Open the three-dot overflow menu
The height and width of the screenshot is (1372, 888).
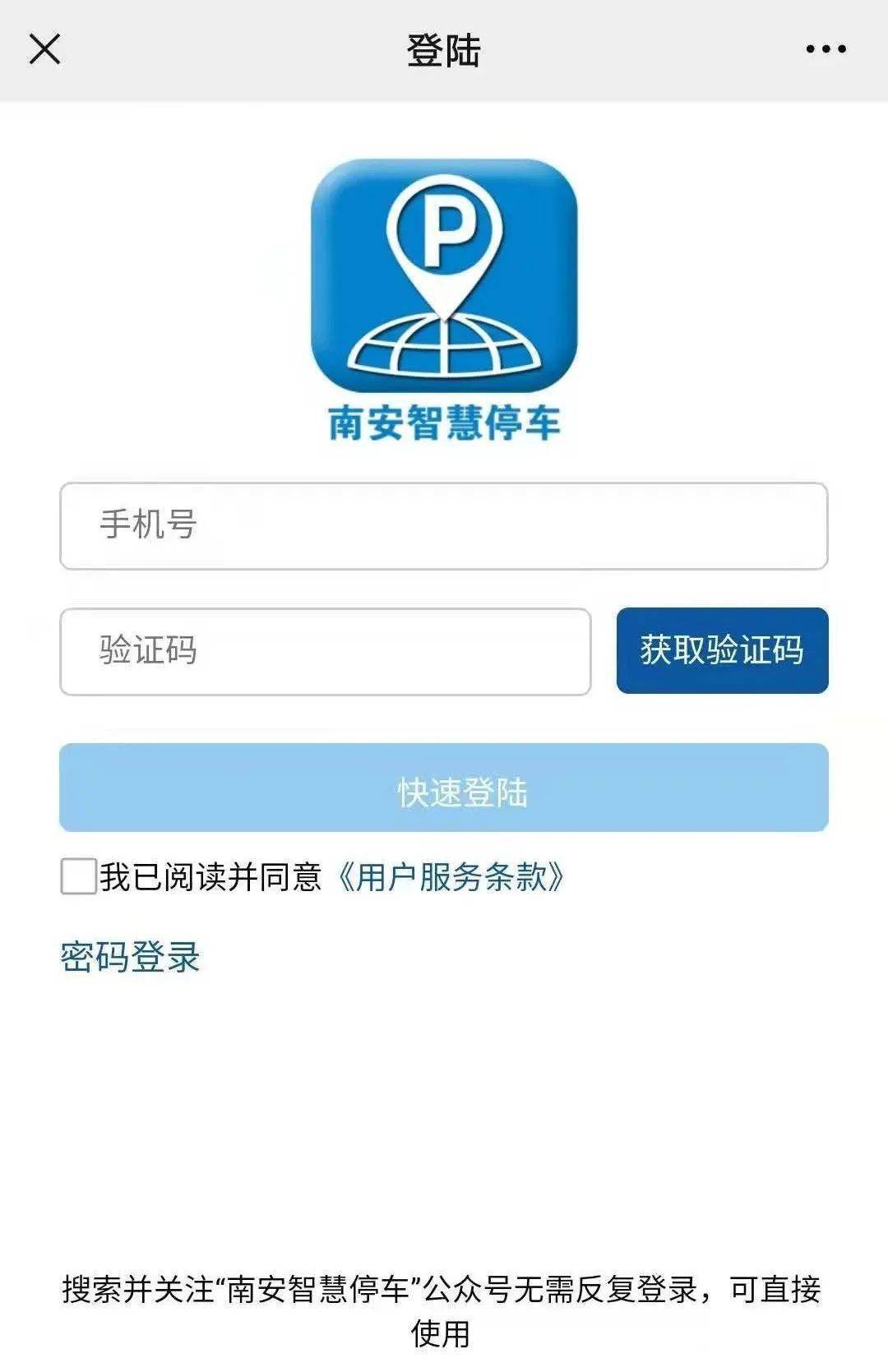coord(826,49)
